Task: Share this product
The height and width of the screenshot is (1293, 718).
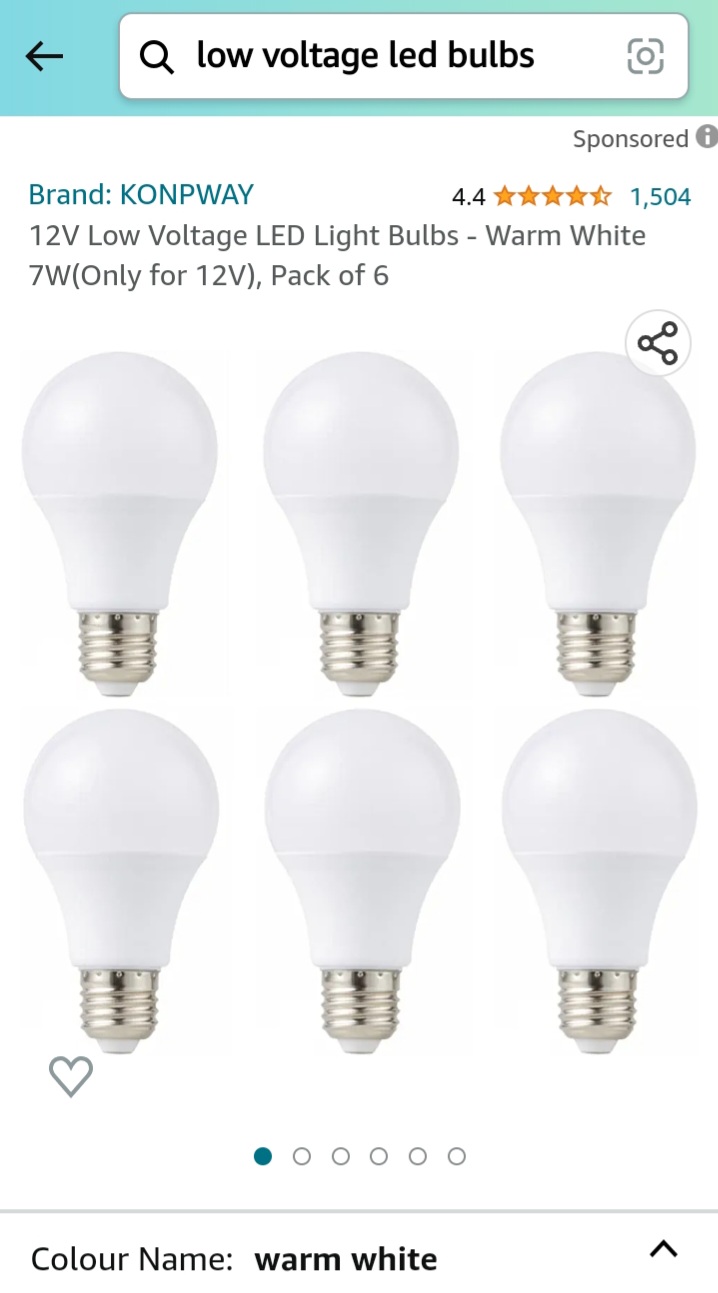Action: pyautogui.click(x=658, y=344)
